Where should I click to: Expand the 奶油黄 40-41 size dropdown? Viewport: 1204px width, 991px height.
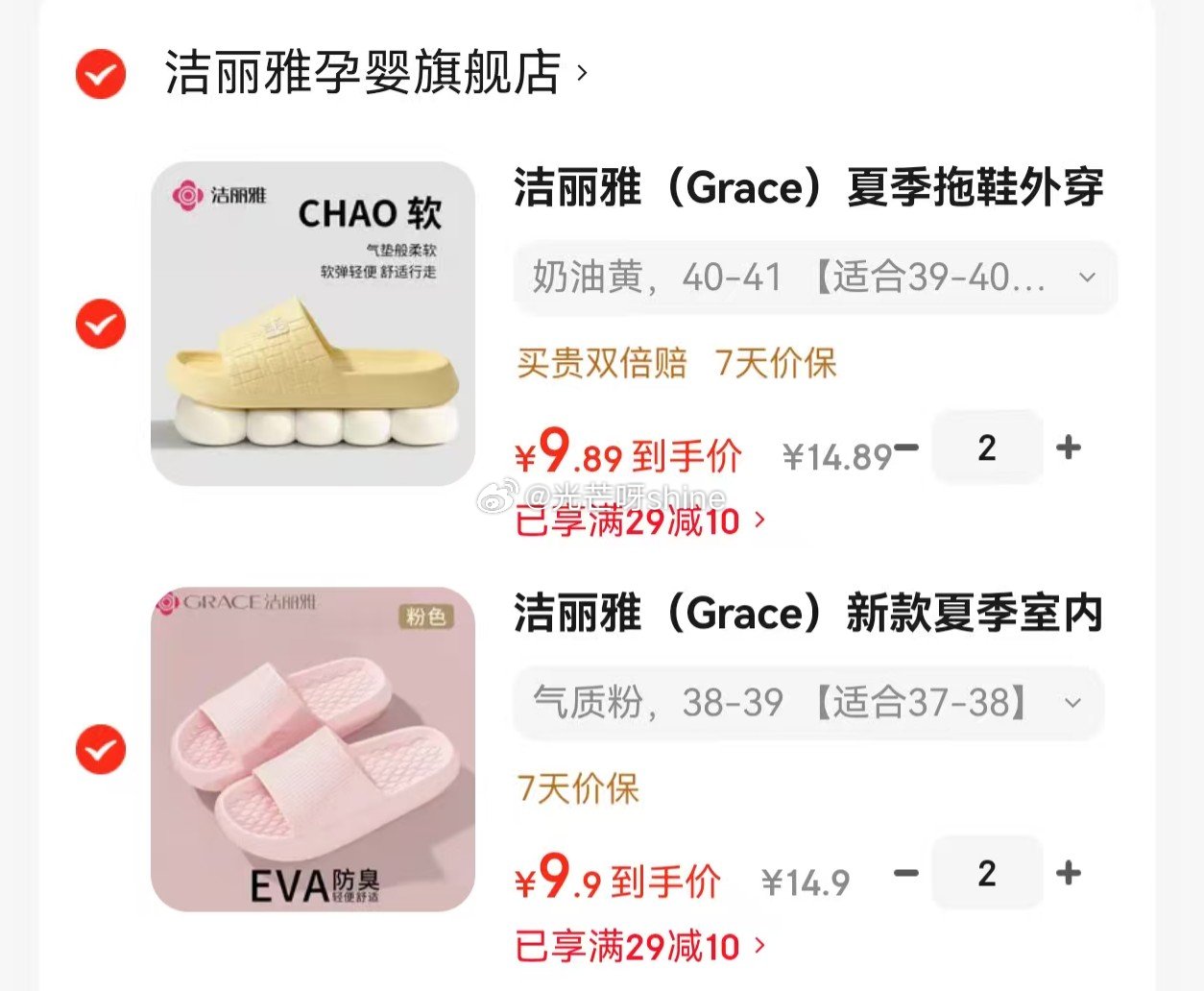click(x=814, y=278)
